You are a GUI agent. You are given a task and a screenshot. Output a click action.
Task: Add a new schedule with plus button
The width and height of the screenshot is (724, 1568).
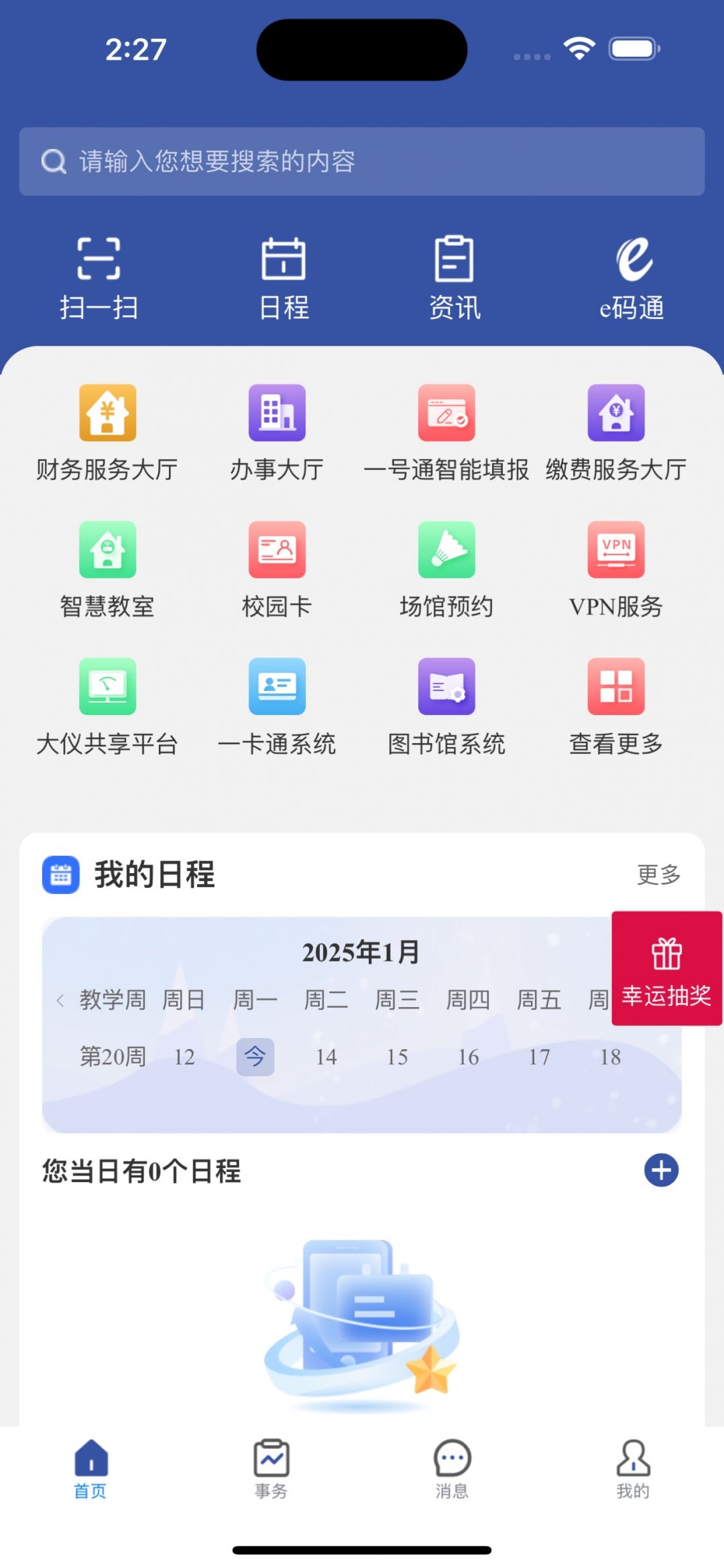[x=661, y=1171]
